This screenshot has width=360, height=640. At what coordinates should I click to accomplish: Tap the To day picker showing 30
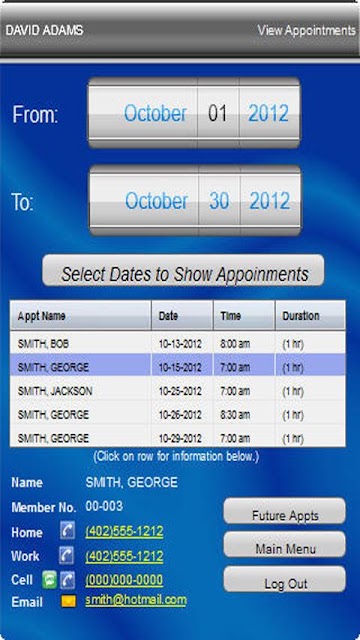point(219,200)
